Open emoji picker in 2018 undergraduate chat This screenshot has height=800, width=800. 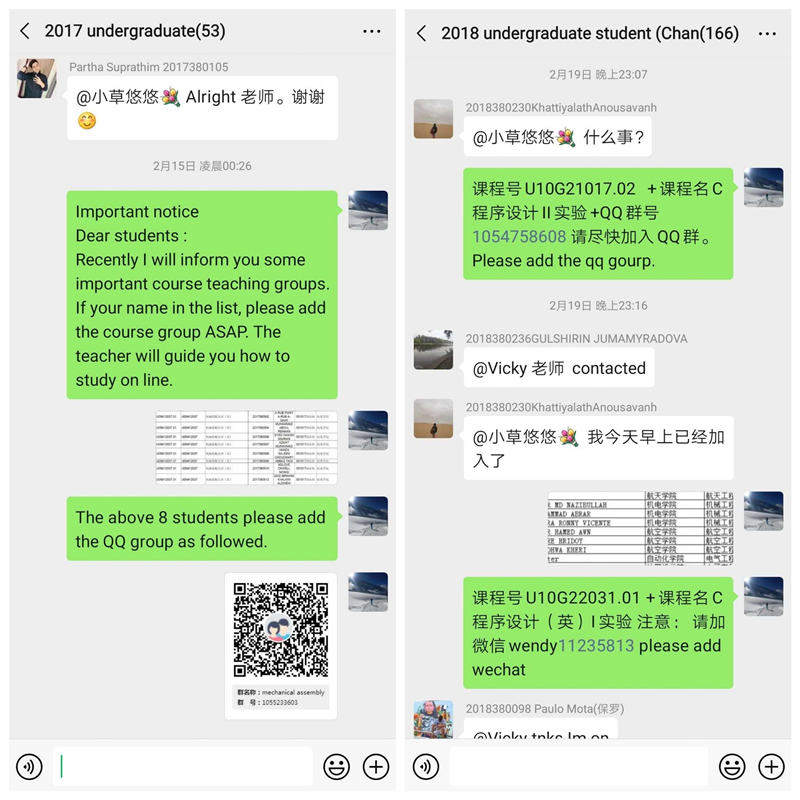(x=733, y=767)
